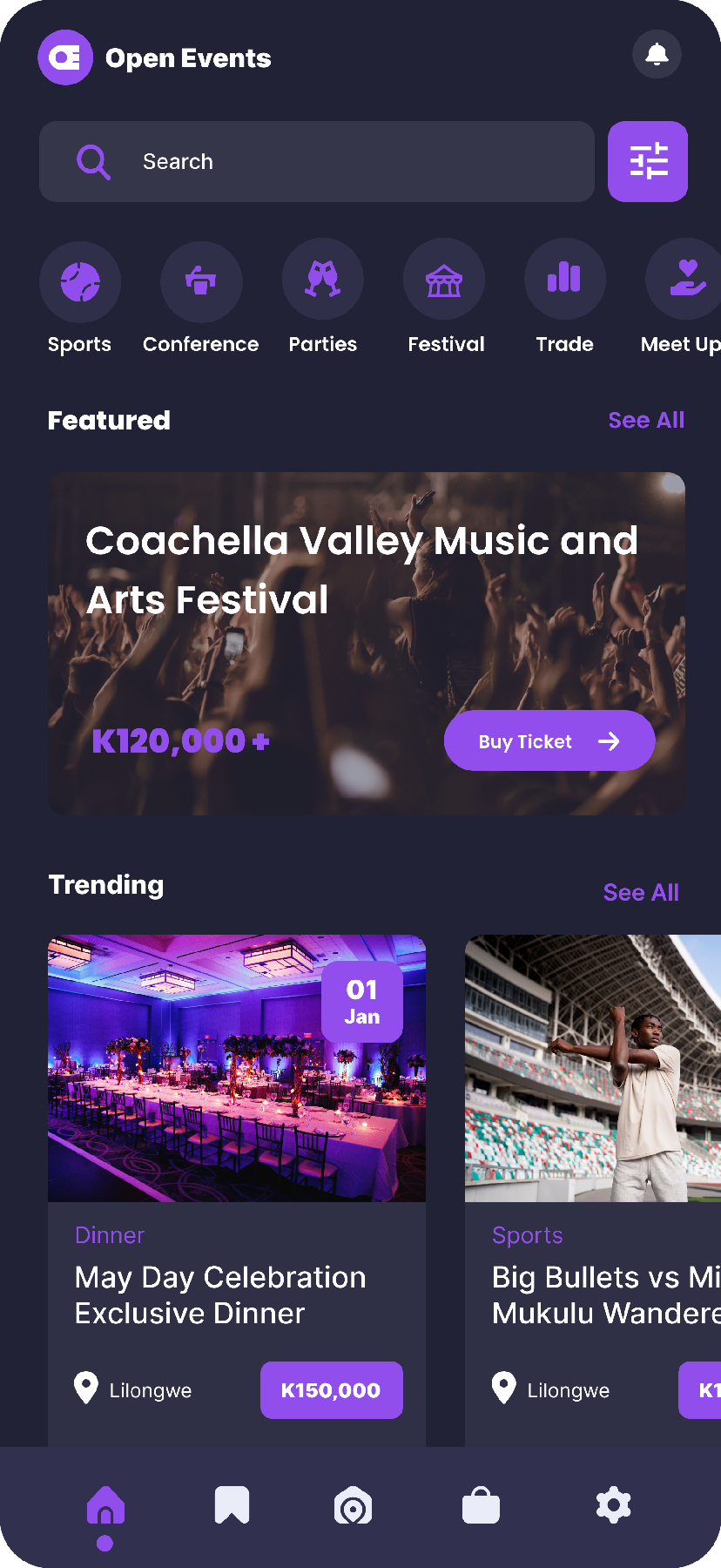Image resolution: width=721 pixels, height=1568 pixels.
Task: Open the settings gear tab
Action: [x=613, y=1506]
